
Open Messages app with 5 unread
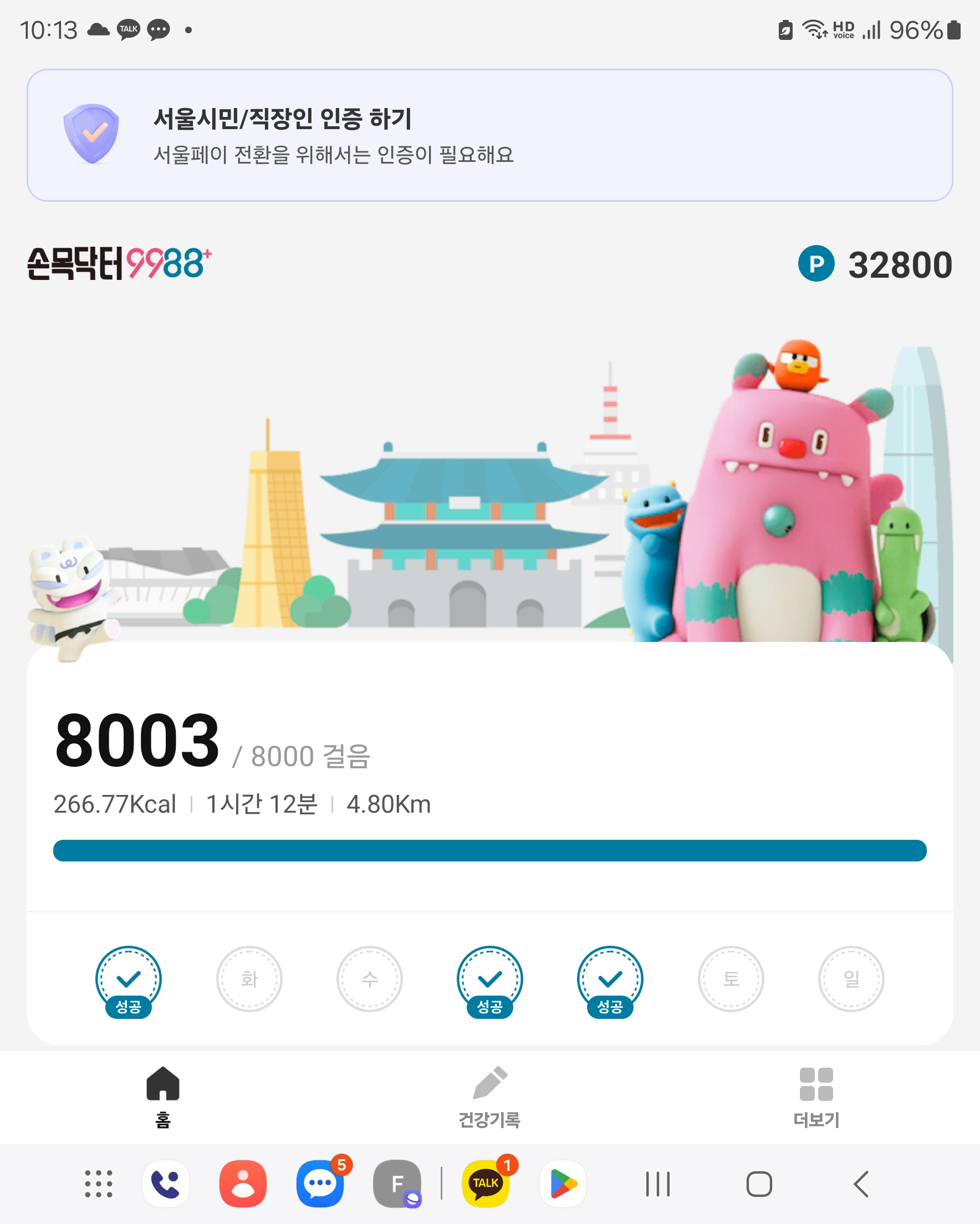tap(320, 1184)
